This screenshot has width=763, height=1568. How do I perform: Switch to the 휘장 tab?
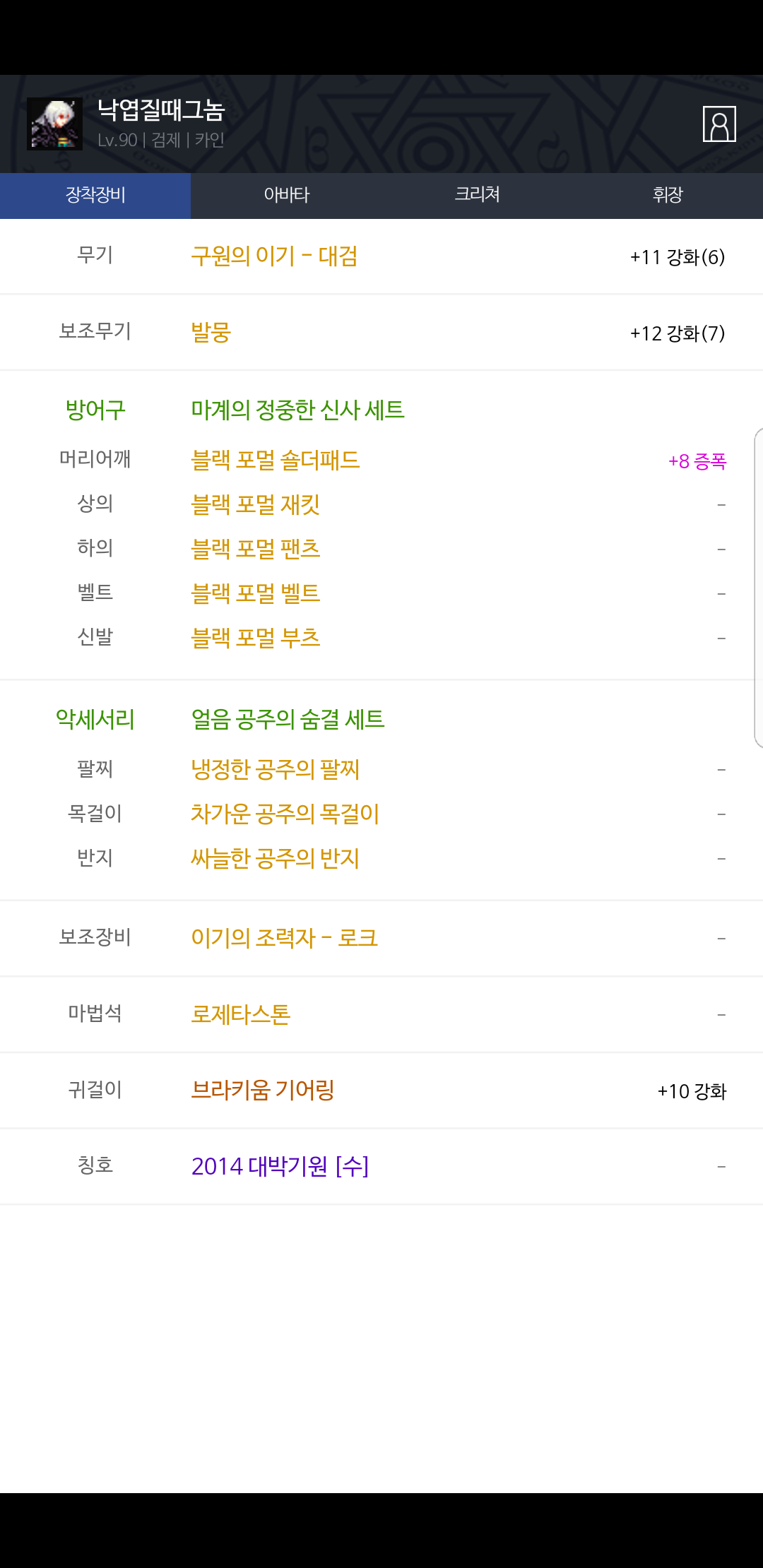click(x=668, y=196)
